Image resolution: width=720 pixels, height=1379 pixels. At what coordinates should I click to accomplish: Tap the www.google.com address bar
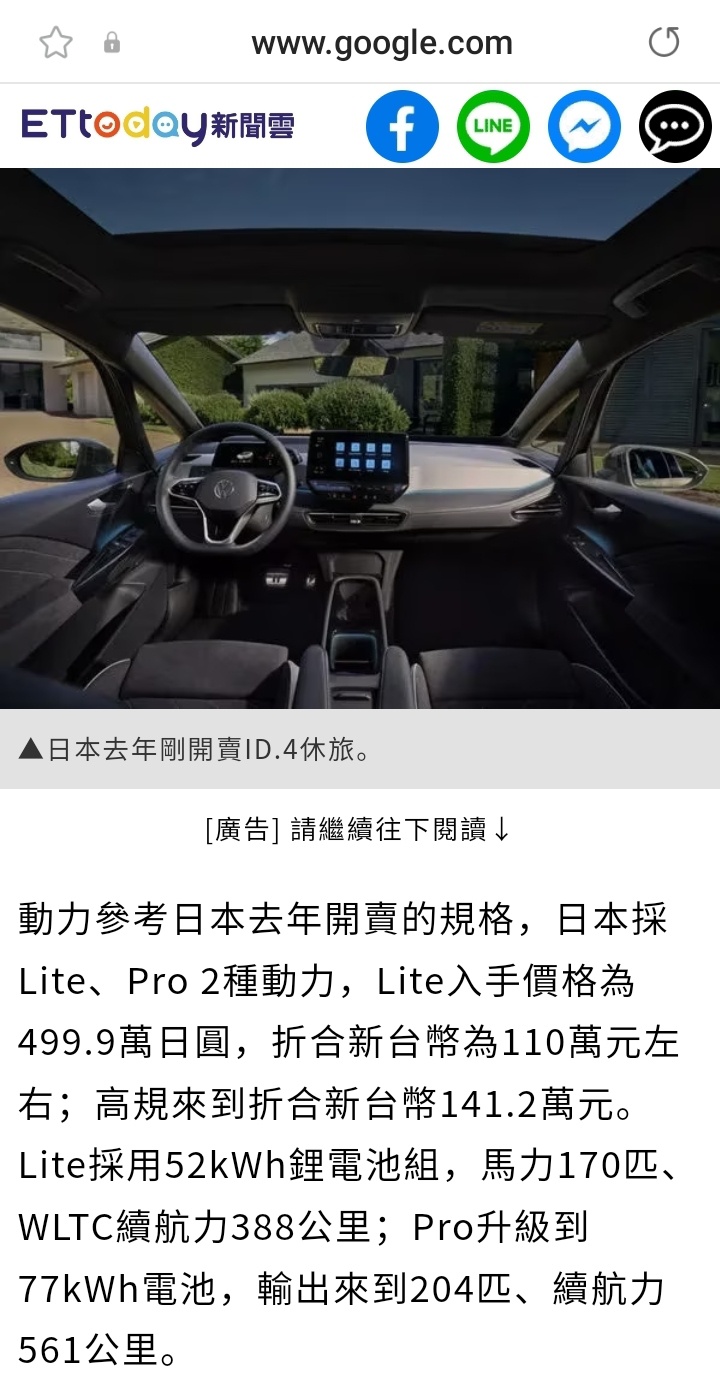click(381, 43)
